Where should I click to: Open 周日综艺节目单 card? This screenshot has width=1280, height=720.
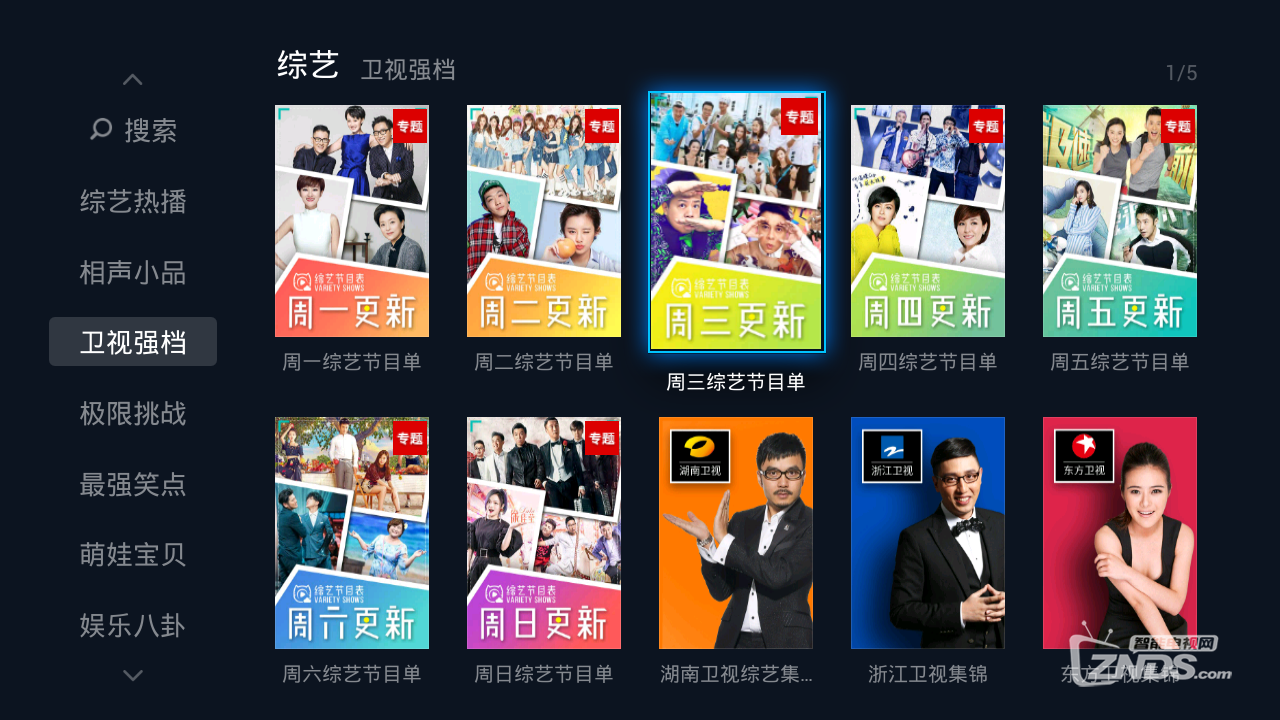click(x=544, y=533)
